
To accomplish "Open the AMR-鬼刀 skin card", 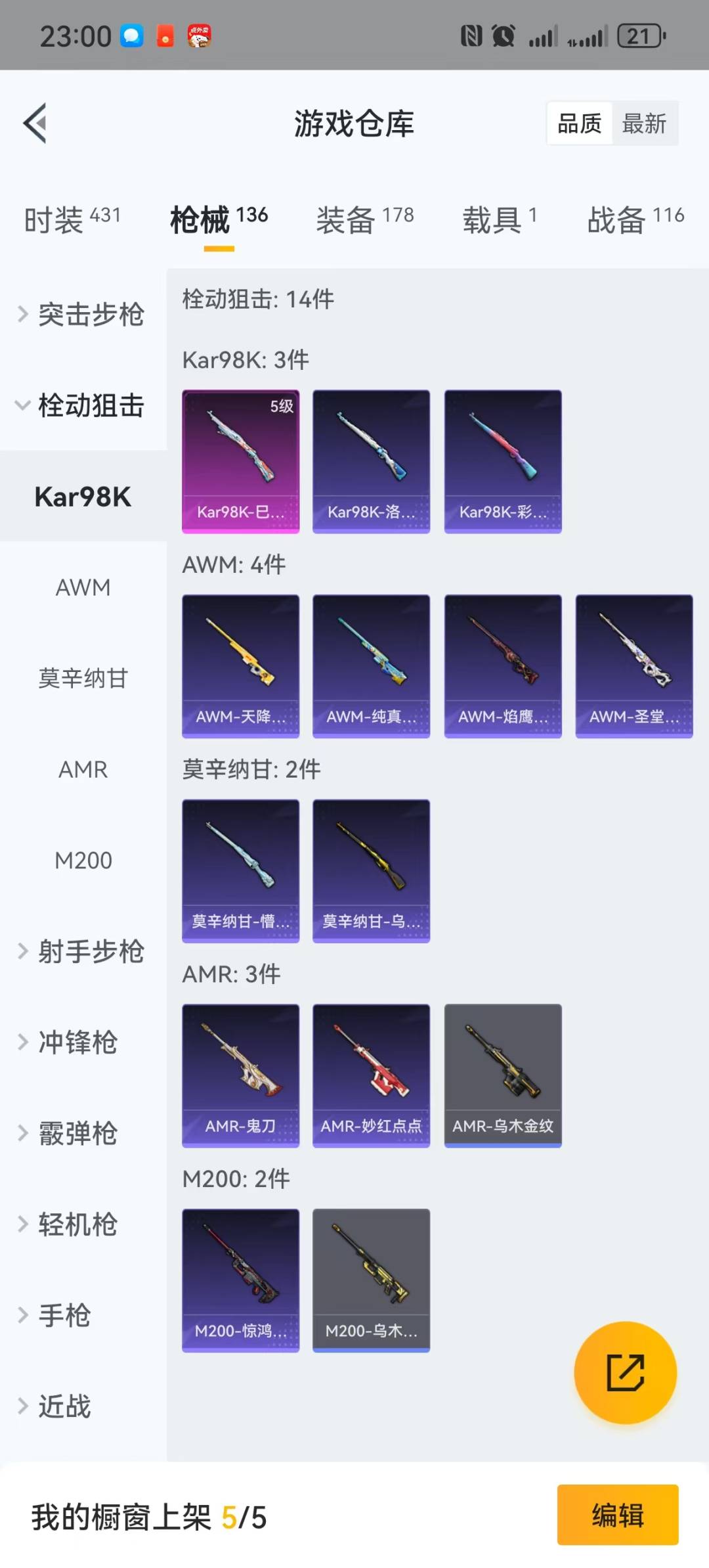I will [240, 1075].
